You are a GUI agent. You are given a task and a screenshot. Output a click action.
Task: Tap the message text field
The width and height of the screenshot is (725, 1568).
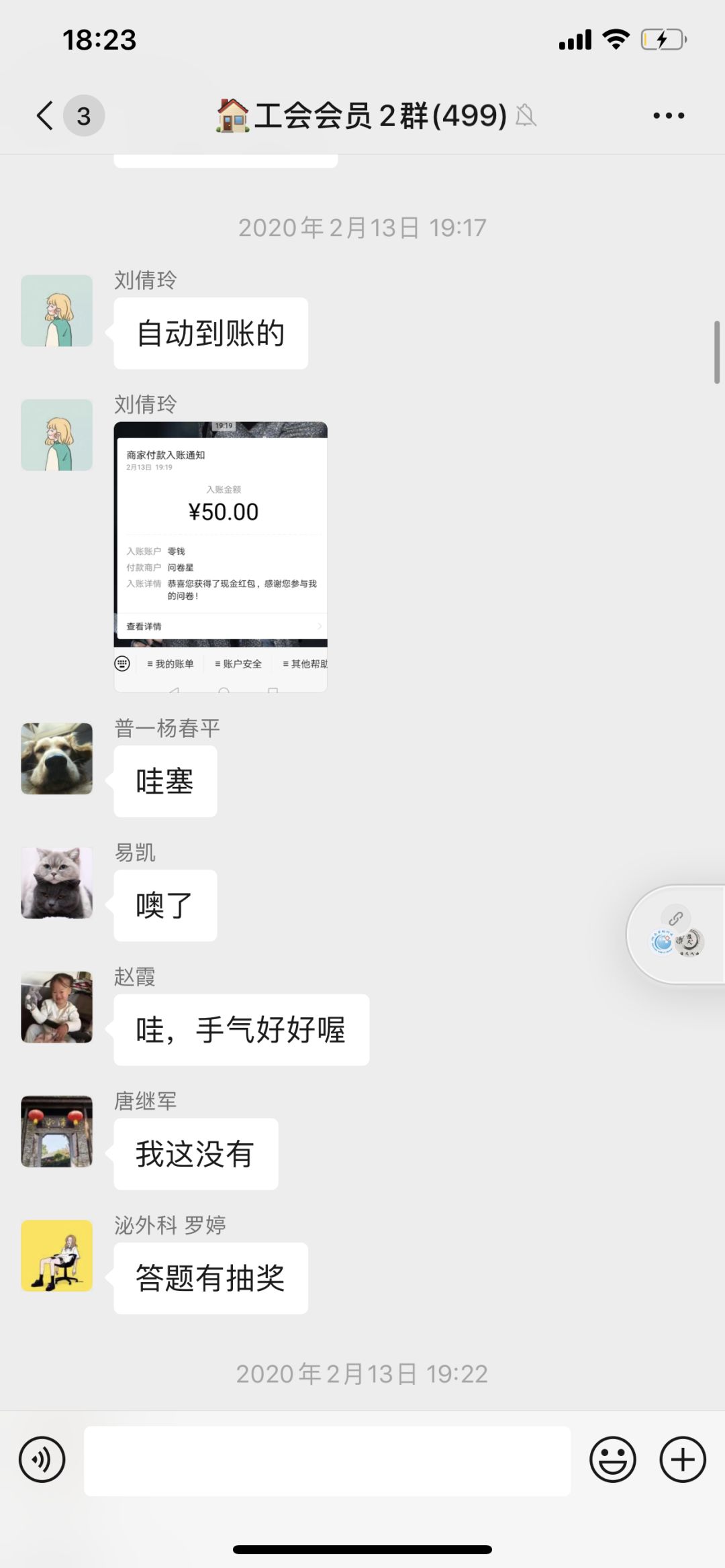click(x=327, y=1461)
